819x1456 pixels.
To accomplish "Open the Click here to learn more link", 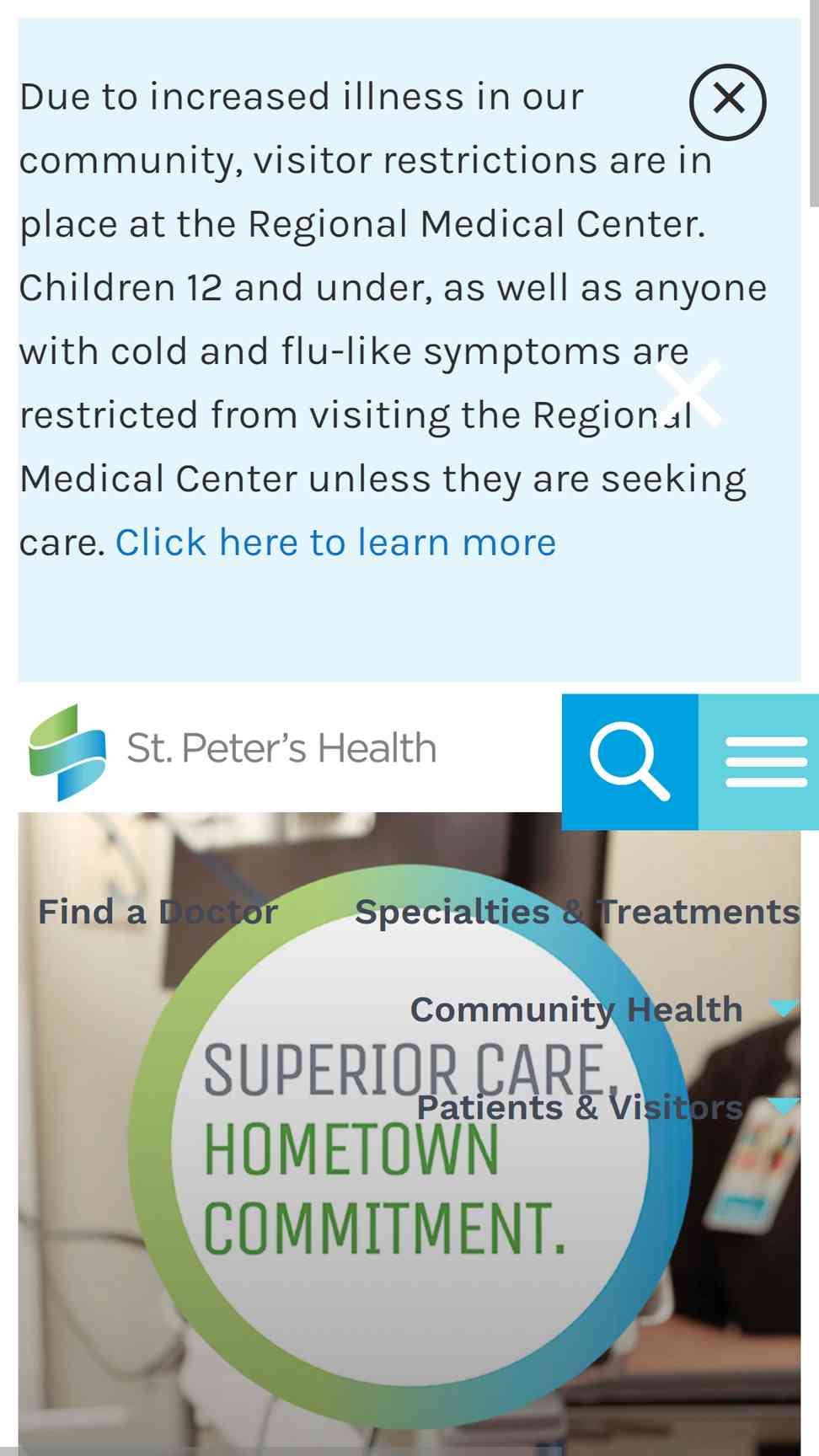I will tap(336, 542).
